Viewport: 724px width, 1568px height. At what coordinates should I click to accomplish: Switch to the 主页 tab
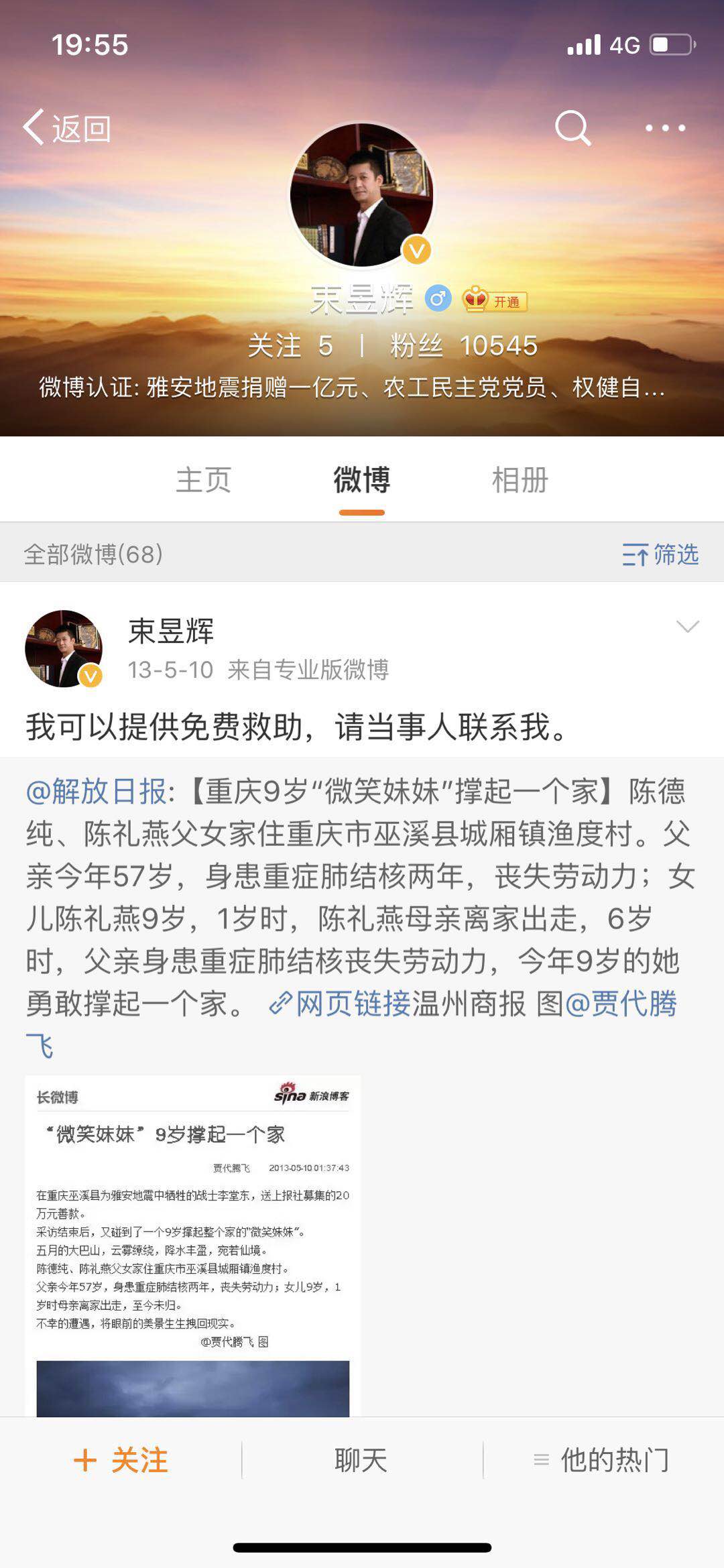(x=203, y=480)
